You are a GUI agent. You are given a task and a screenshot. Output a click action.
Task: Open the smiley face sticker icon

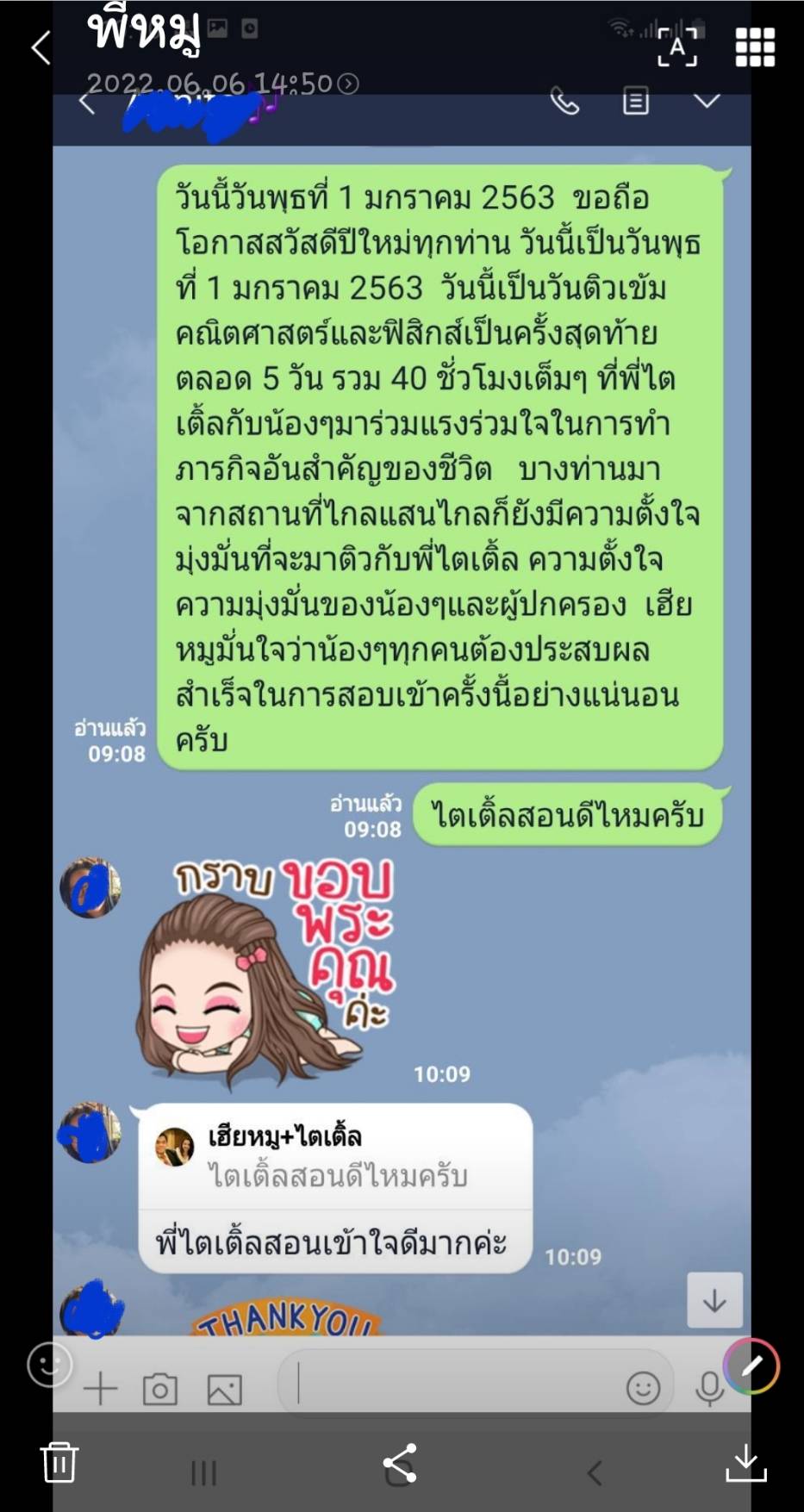[49, 1365]
